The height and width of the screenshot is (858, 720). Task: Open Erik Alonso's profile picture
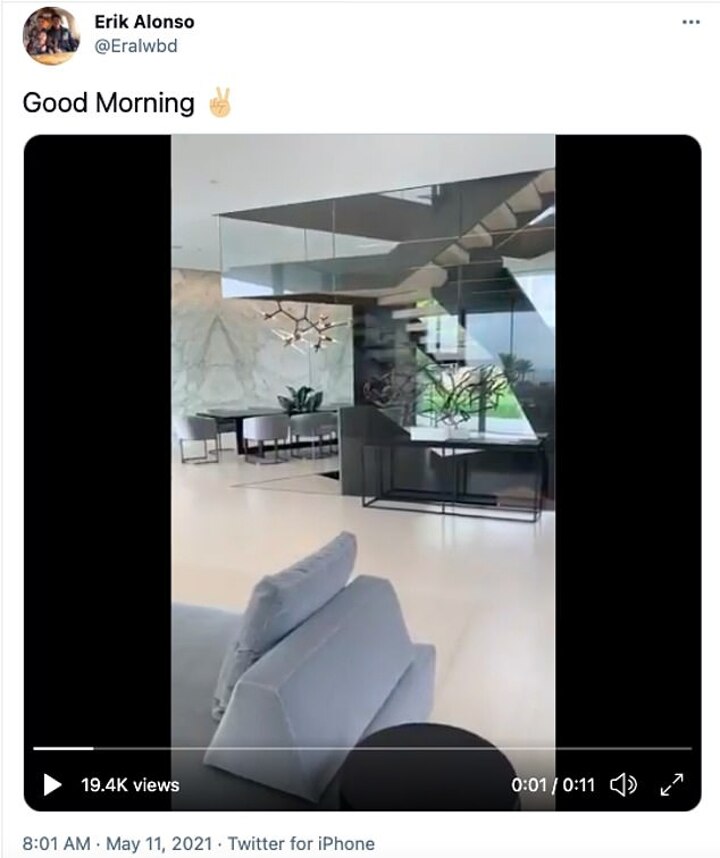coord(51,35)
